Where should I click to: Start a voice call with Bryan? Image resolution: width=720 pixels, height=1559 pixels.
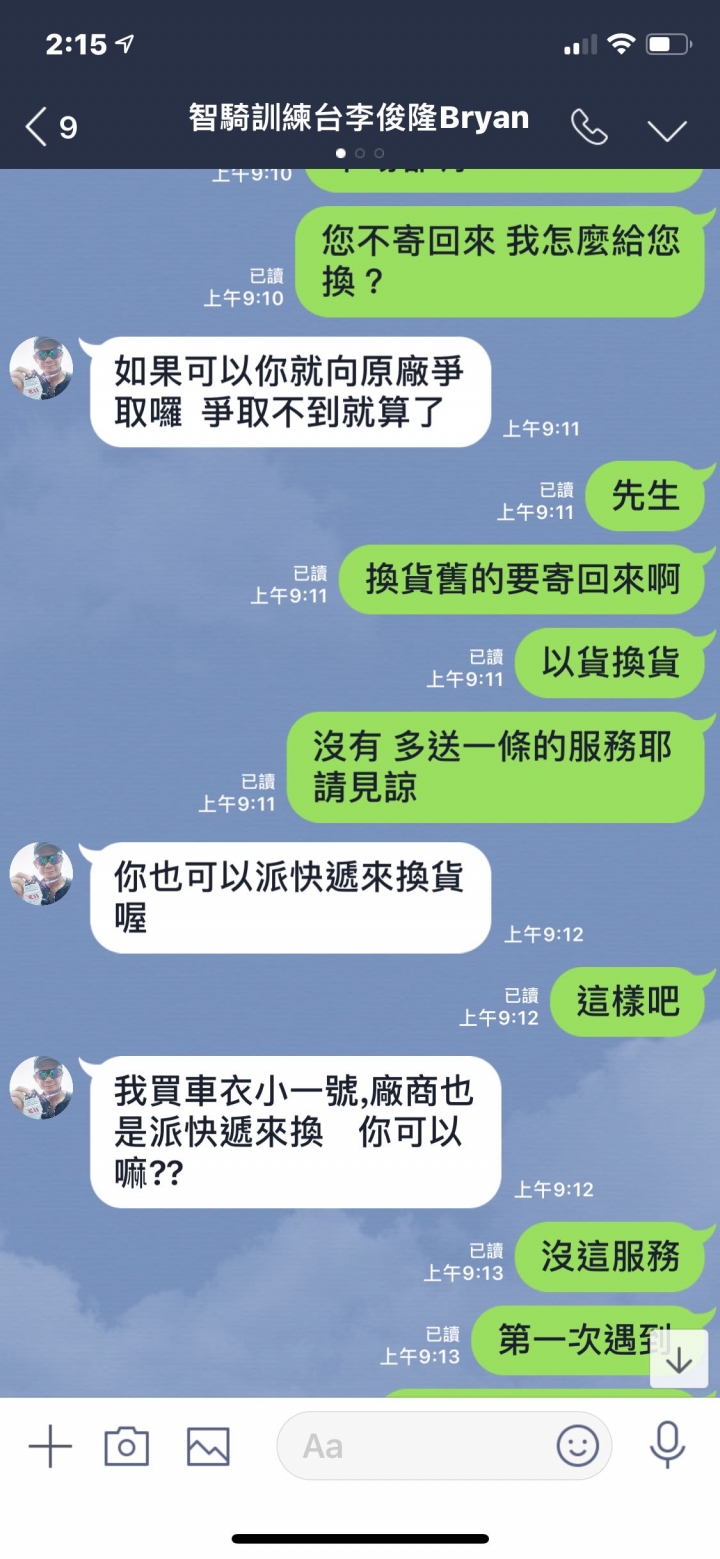pos(589,128)
